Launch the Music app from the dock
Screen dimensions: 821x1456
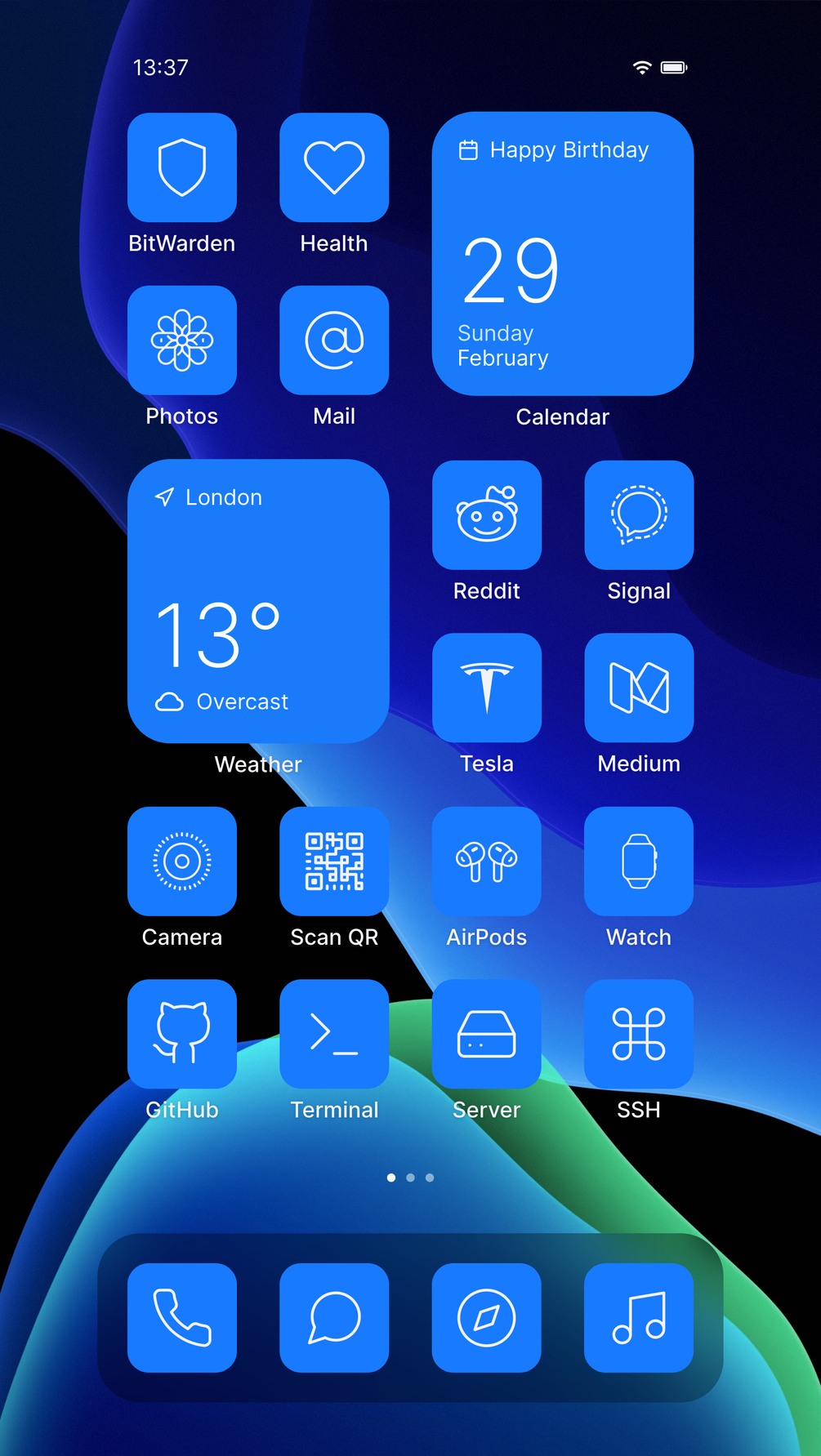click(x=639, y=1317)
